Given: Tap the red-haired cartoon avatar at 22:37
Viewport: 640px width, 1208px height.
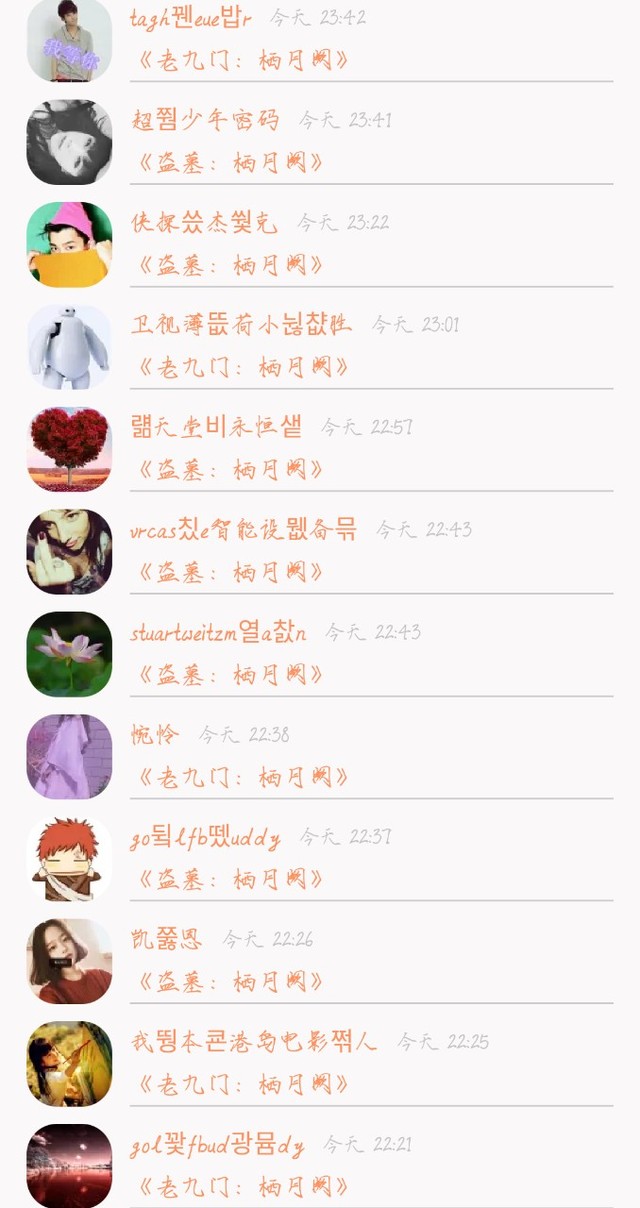Looking at the screenshot, I should pos(69,859).
